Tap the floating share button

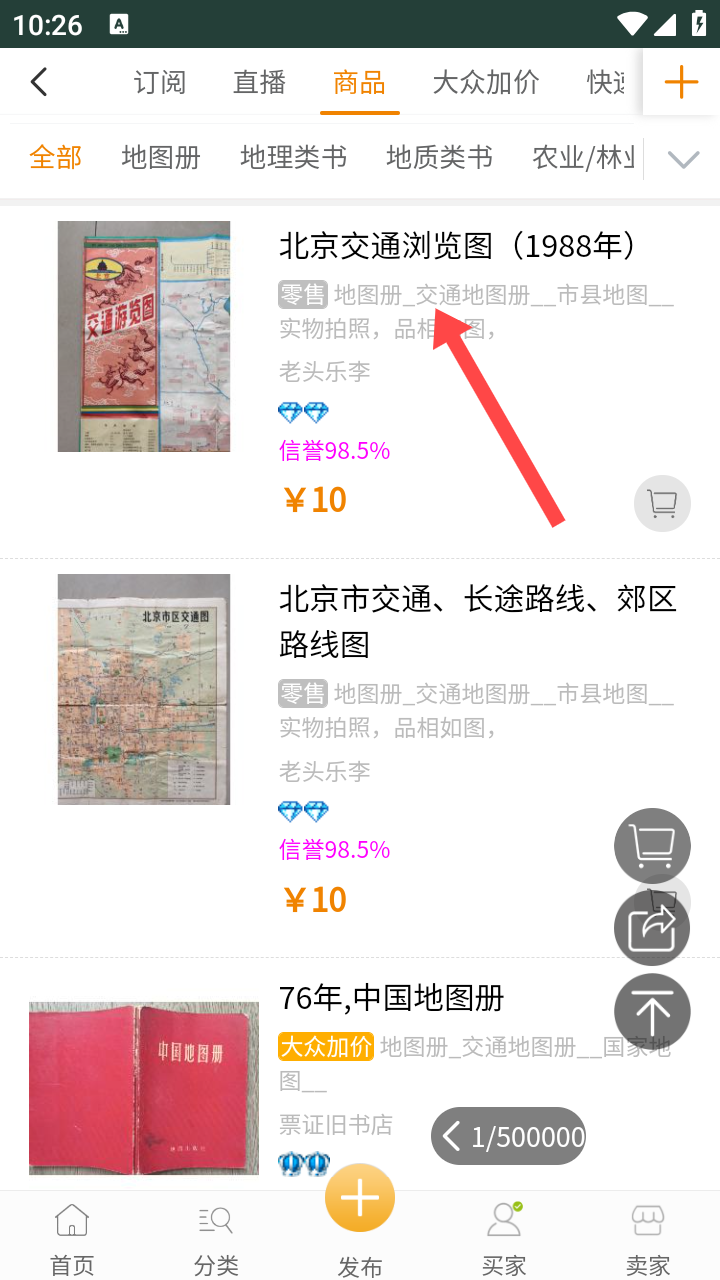(652, 929)
